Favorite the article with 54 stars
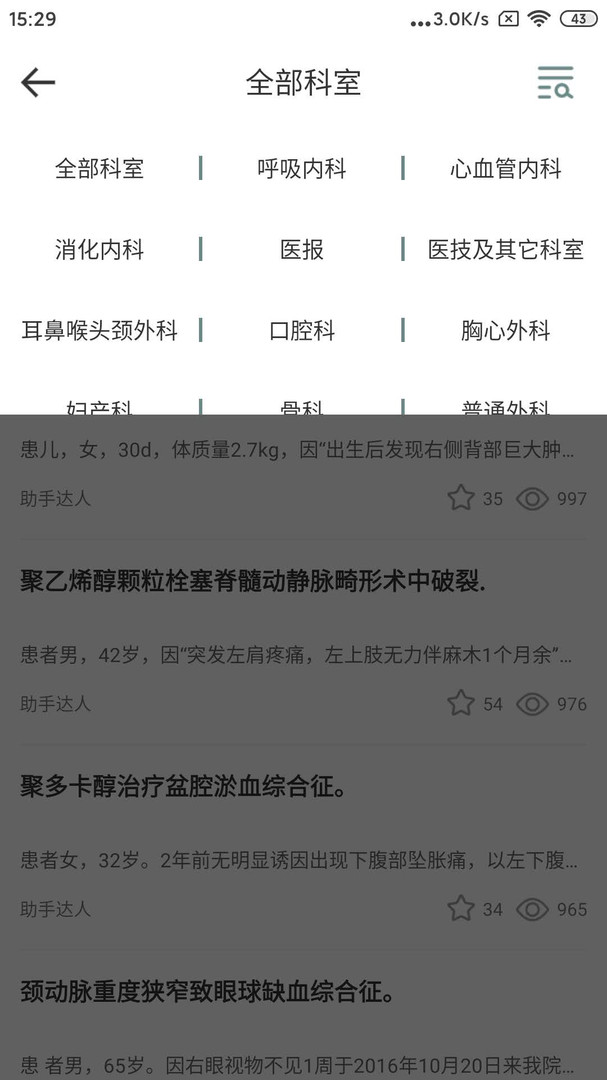The height and width of the screenshot is (1080, 607). [461, 703]
